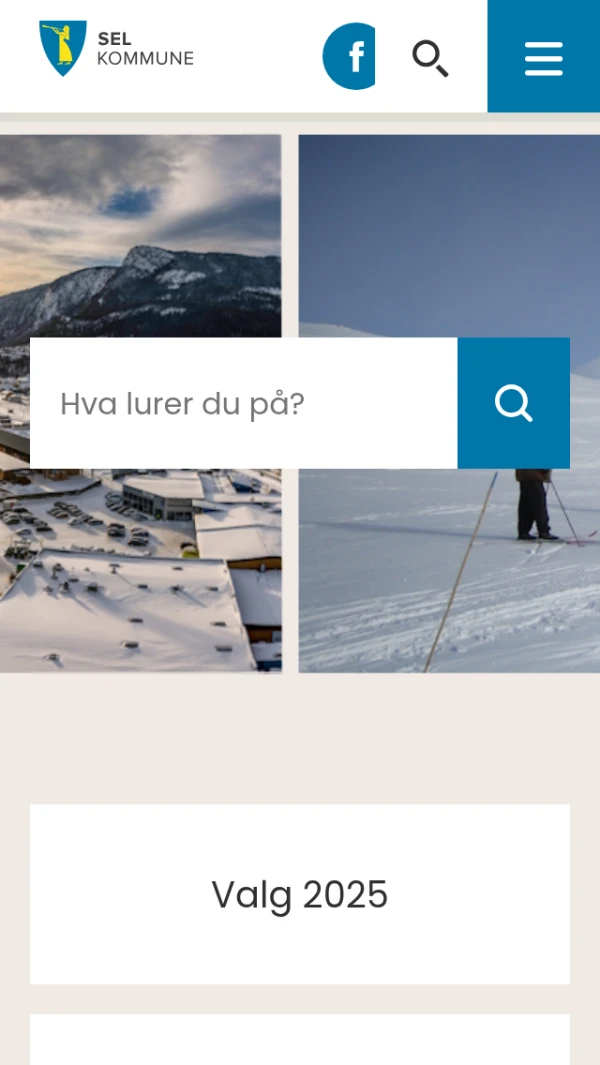Open the Valg 2025 card
The height and width of the screenshot is (1065, 600).
(x=300, y=894)
